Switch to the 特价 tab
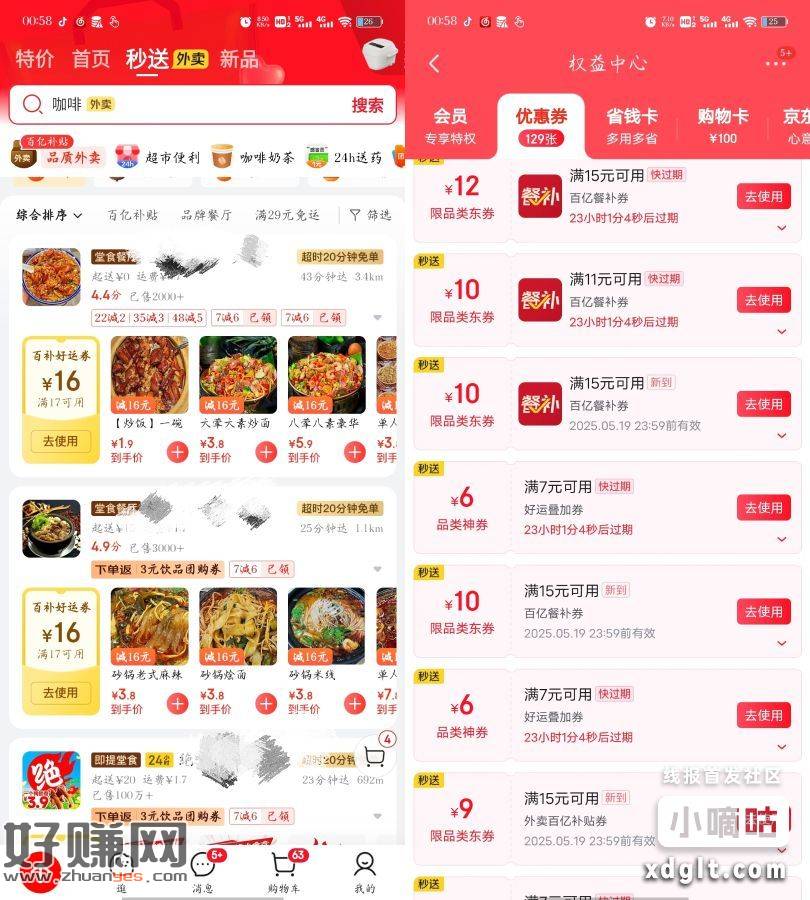 click(x=35, y=59)
